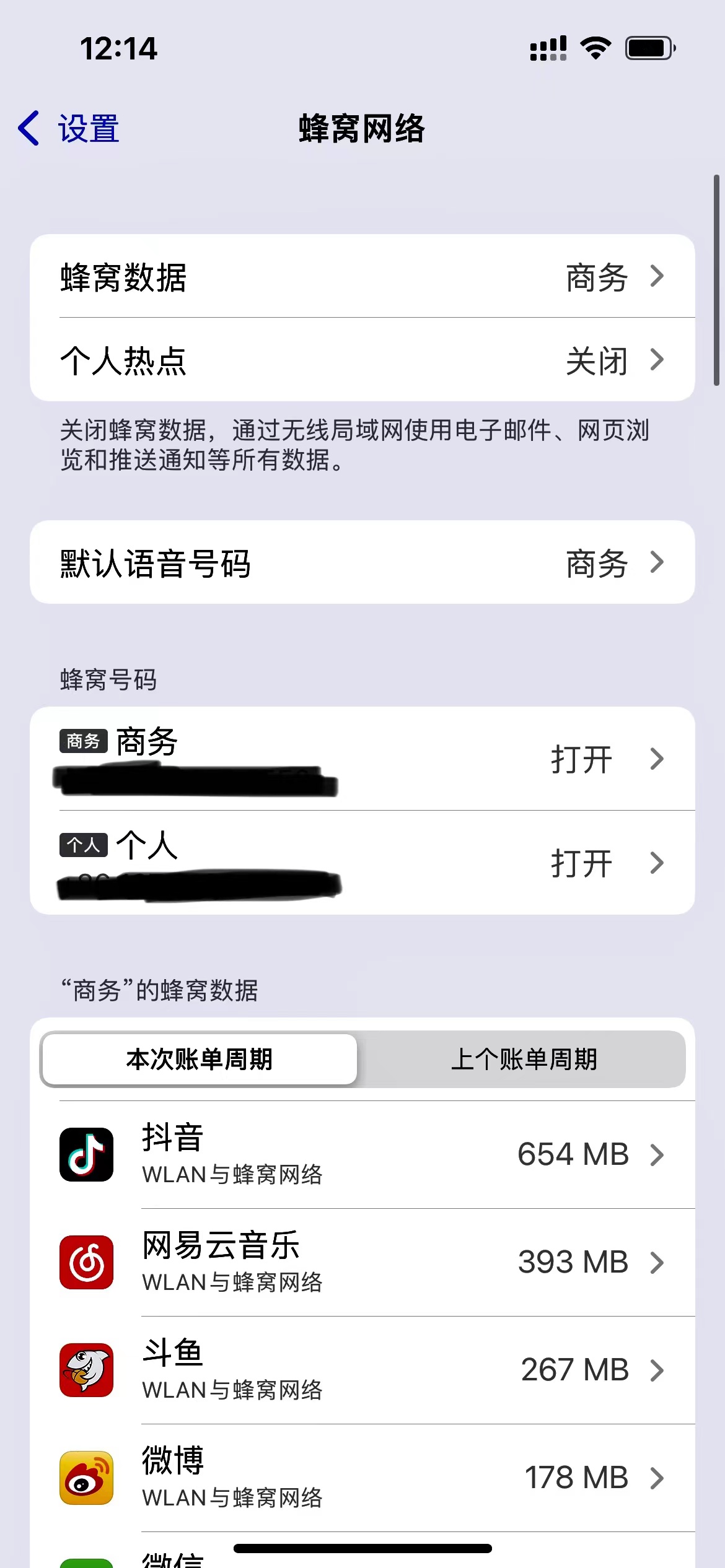Image resolution: width=725 pixels, height=1568 pixels.
Task: Go back to 设置
Action: pyautogui.click(x=69, y=129)
